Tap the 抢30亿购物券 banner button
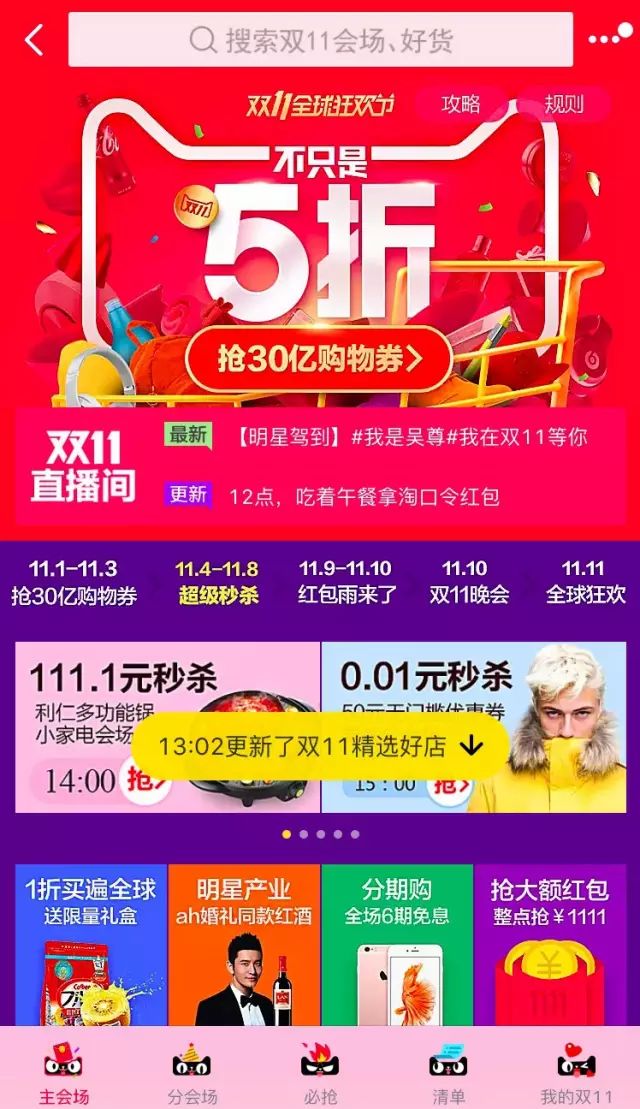The width and height of the screenshot is (640, 1109). click(x=320, y=359)
